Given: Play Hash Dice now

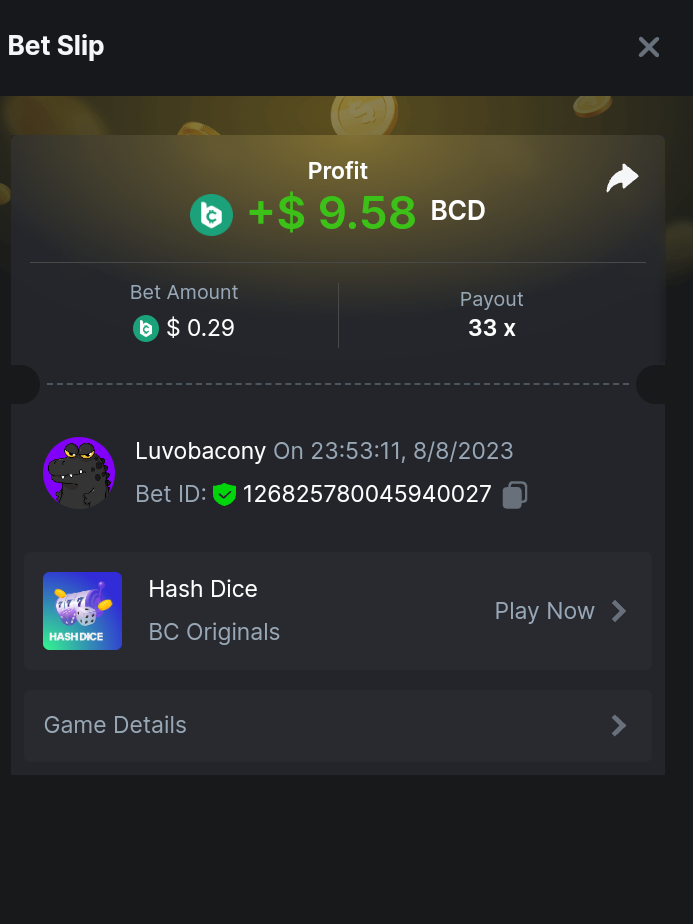Looking at the screenshot, I should tap(560, 611).
